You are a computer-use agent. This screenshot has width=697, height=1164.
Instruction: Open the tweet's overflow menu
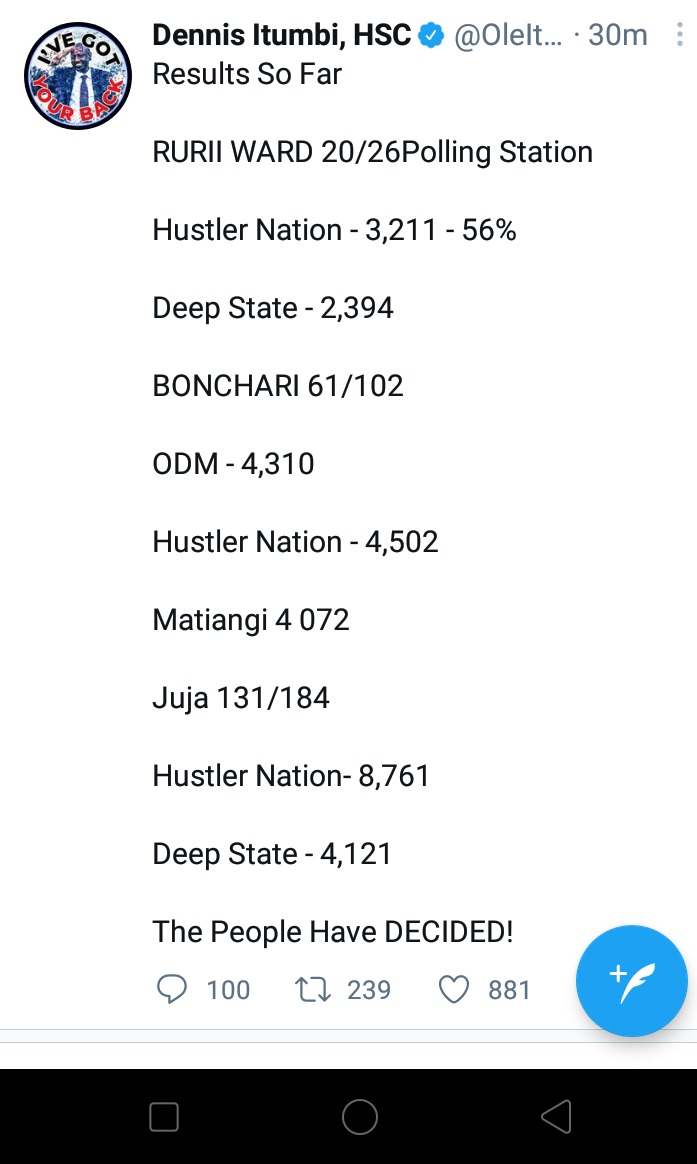[x=679, y=35]
